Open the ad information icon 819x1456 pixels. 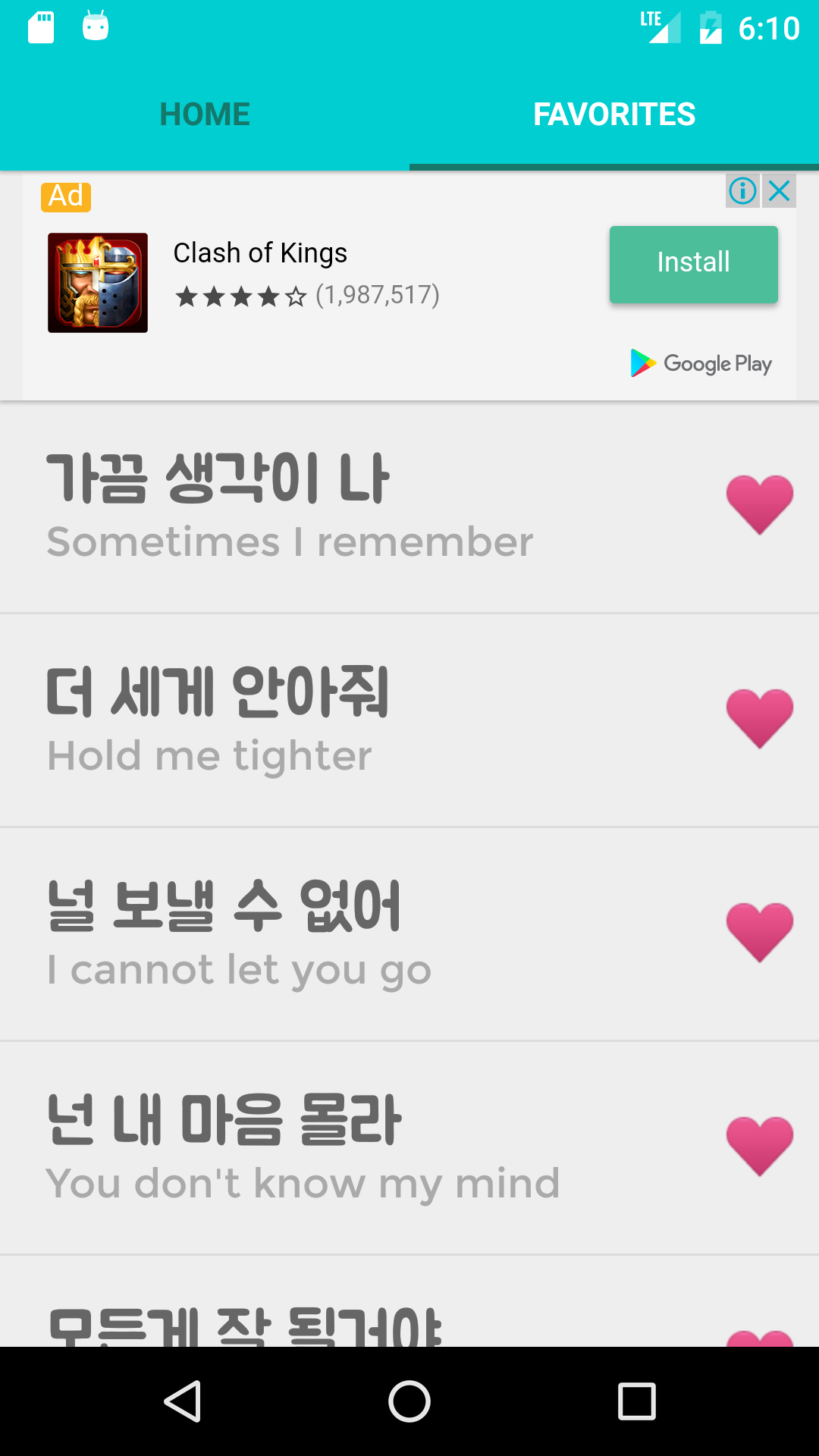(742, 191)
